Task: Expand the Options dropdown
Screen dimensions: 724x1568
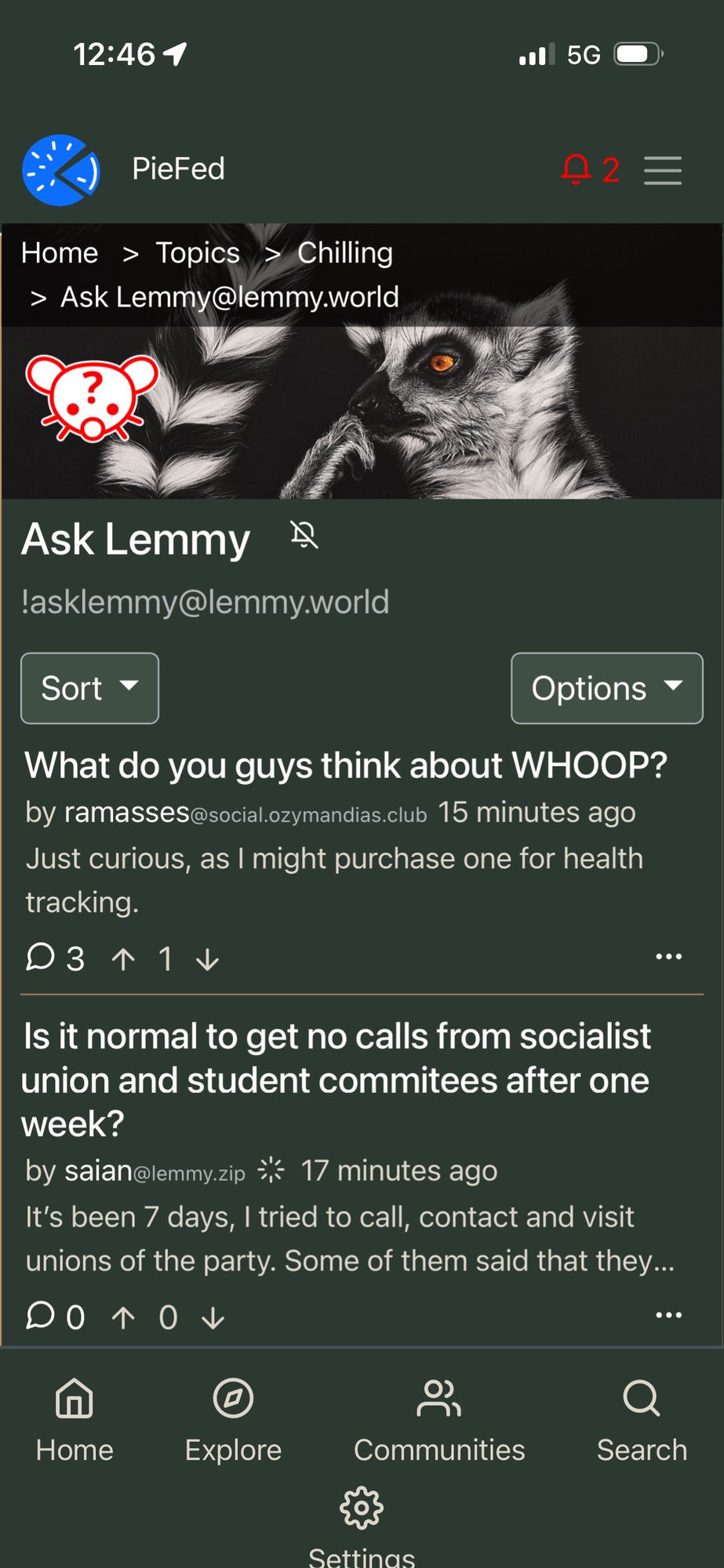Action: pyautogui.click(x=606, y=688)
